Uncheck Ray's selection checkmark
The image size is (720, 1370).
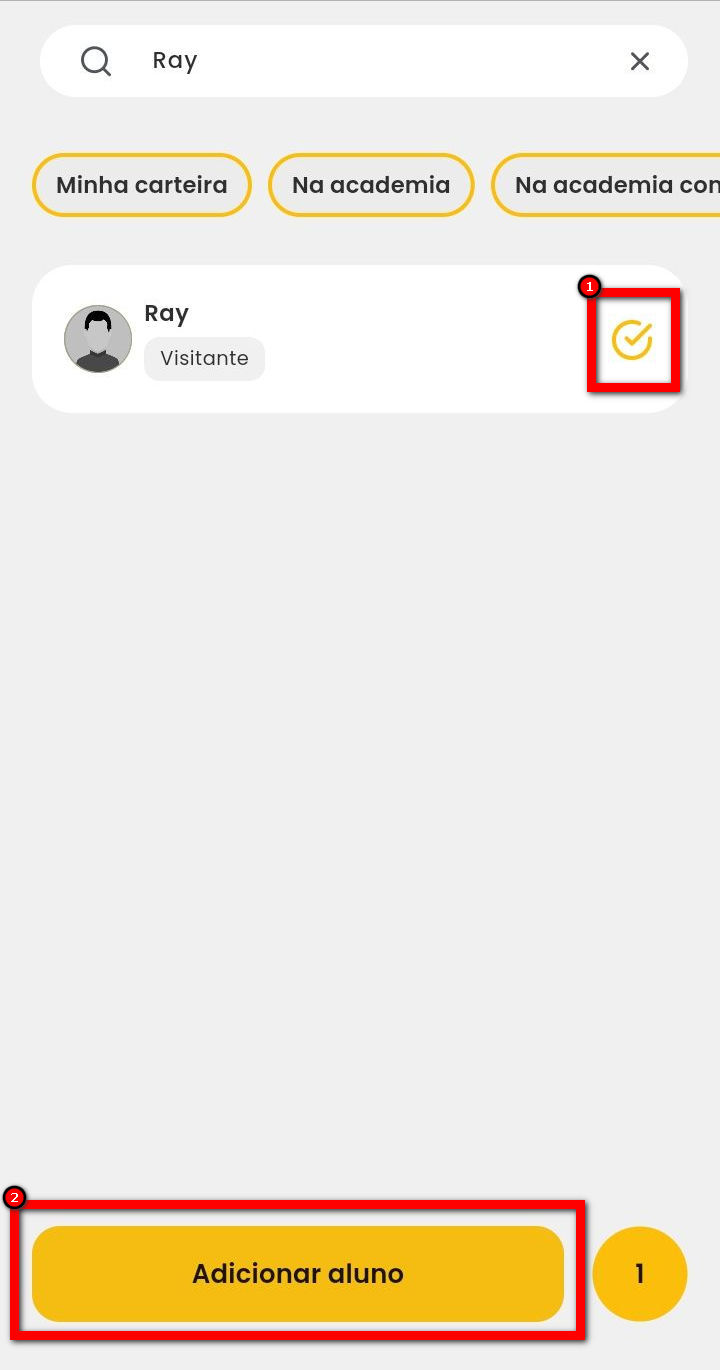click(632, 340)
